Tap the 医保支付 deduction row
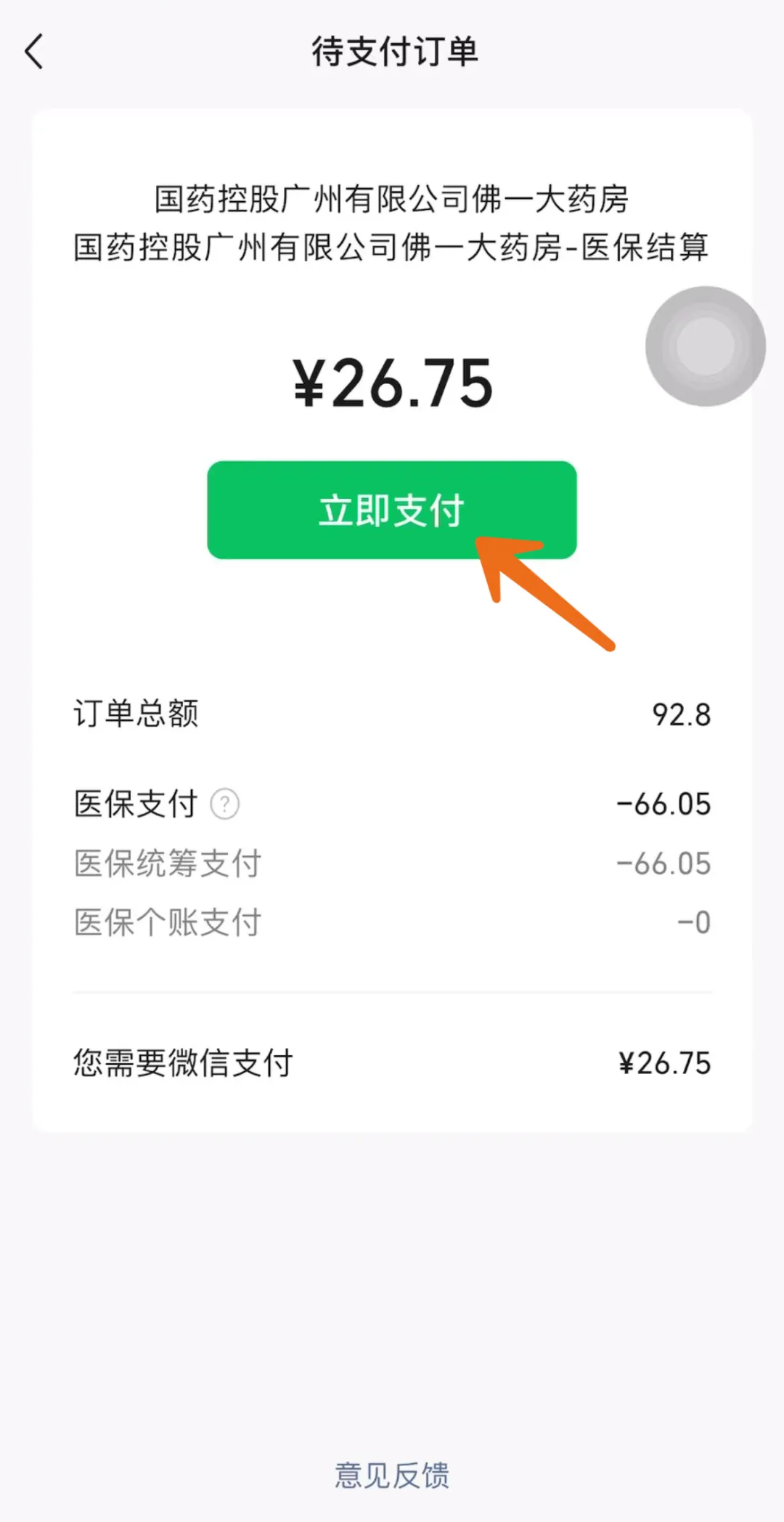This screenshot has height=1522, width=784. [135, 804]
